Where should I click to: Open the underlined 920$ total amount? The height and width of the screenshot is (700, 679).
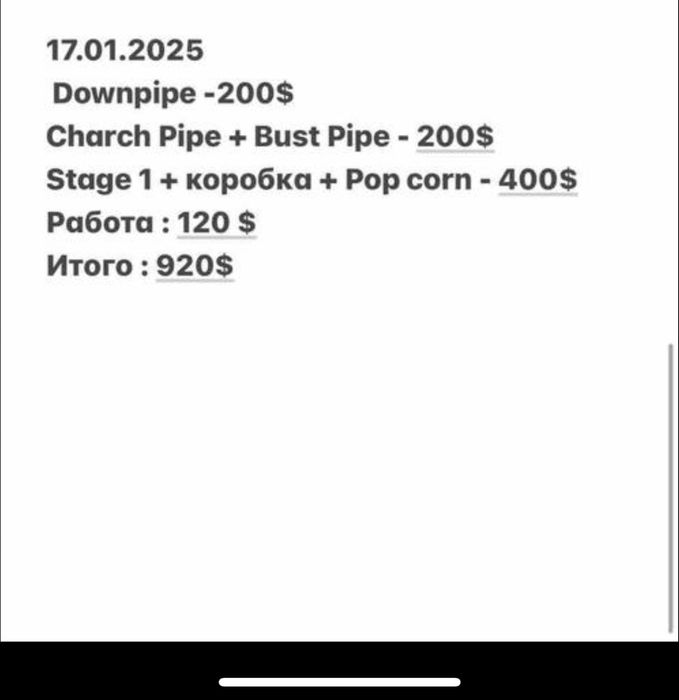pos(194,268)
